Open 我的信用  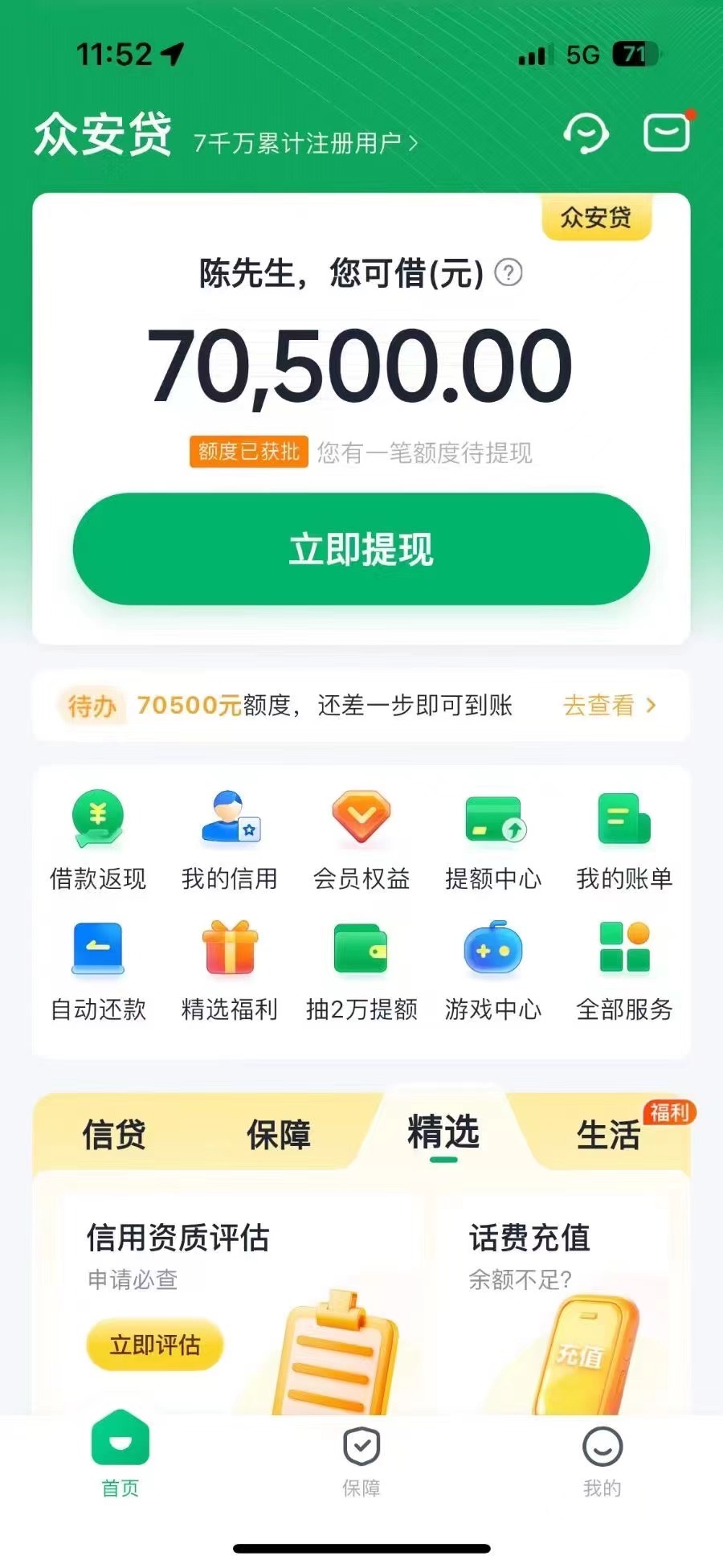[x=230, y=841]
